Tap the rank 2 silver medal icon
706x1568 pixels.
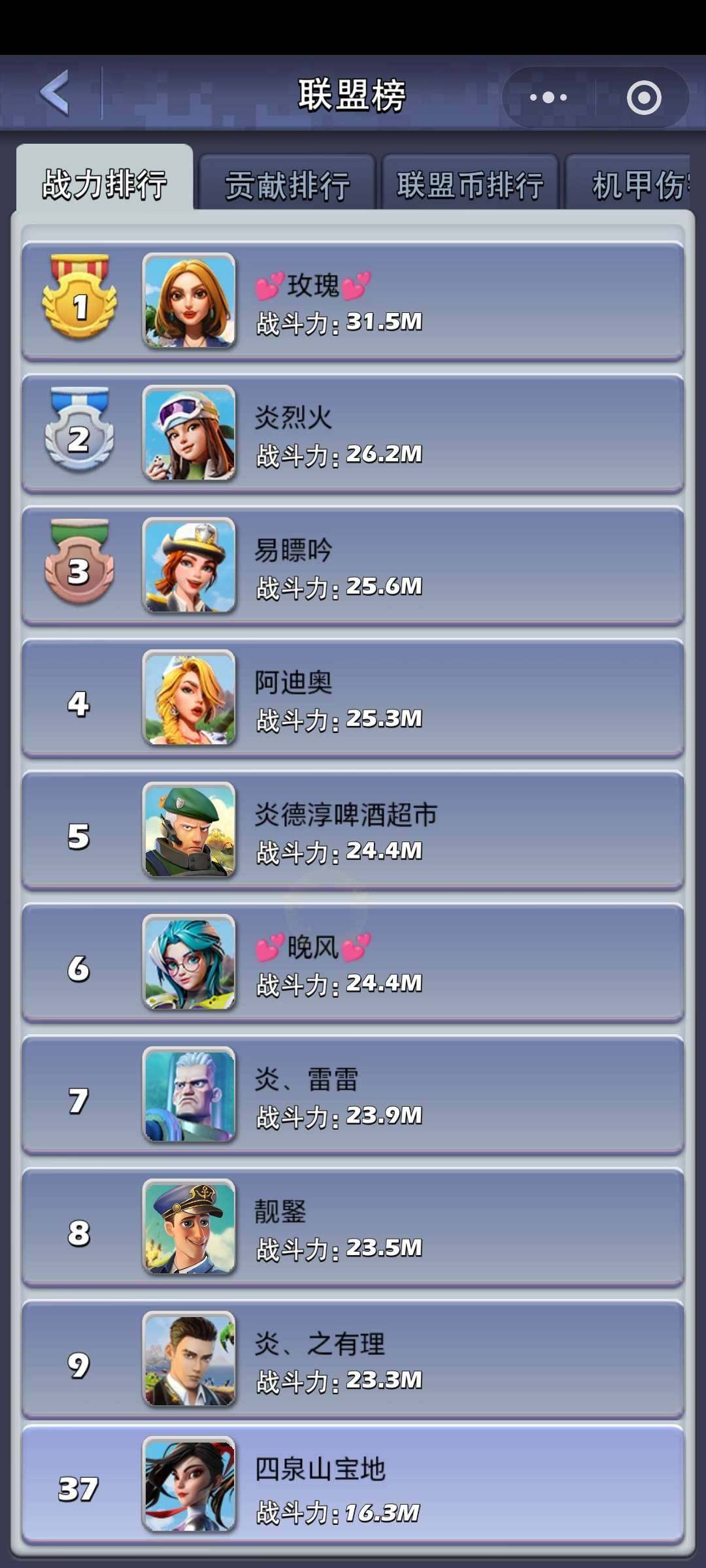point(78,431)
